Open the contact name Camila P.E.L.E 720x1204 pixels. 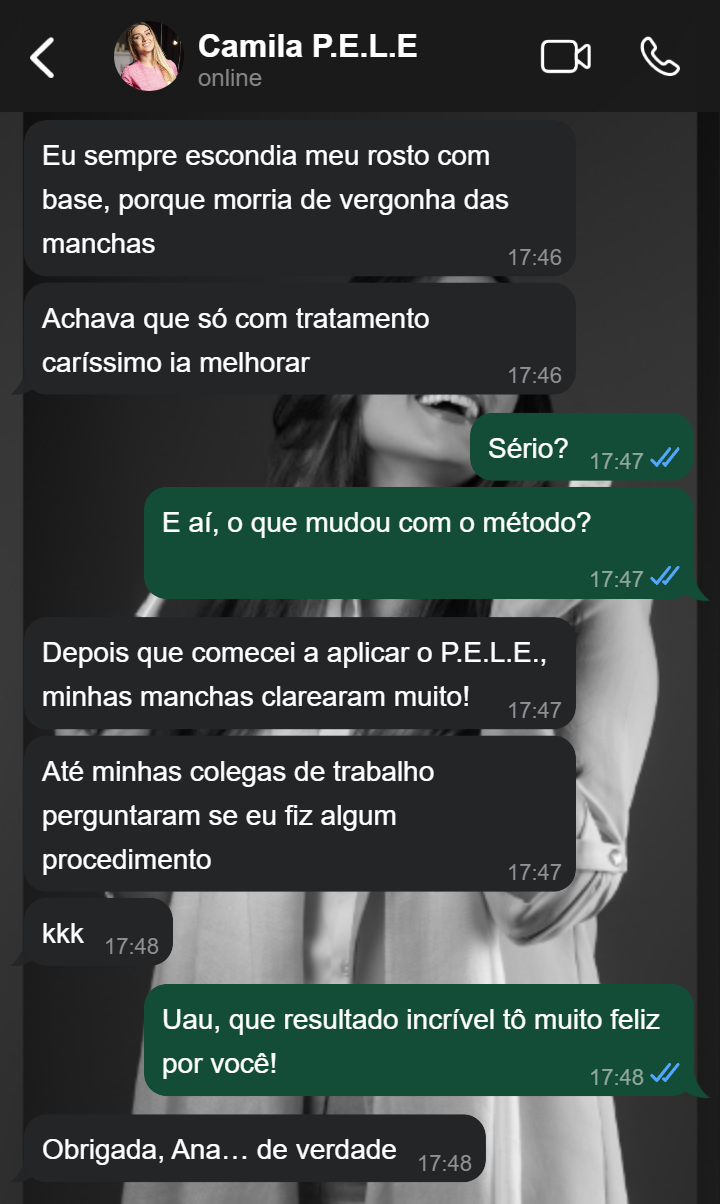pos(307,44)
